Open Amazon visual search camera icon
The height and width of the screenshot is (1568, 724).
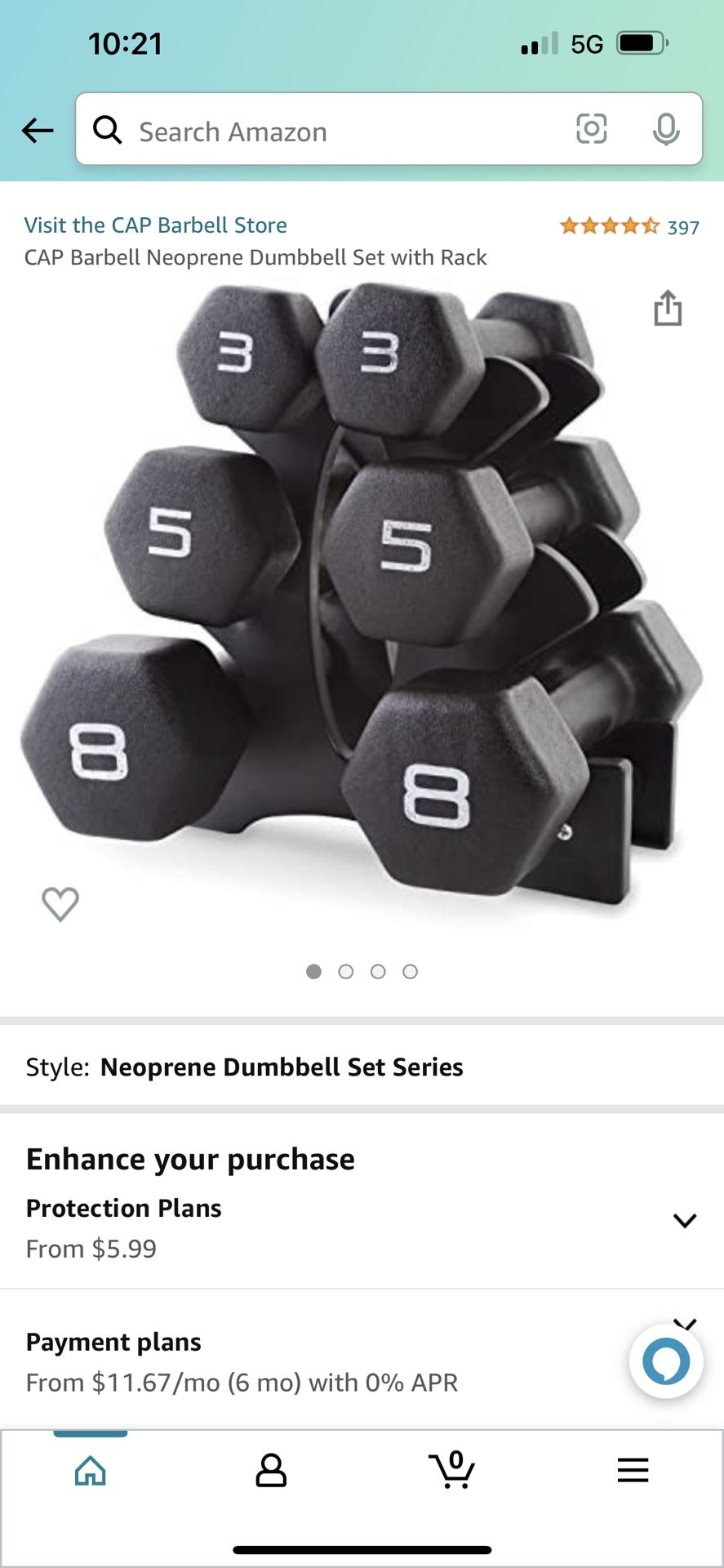591,130
